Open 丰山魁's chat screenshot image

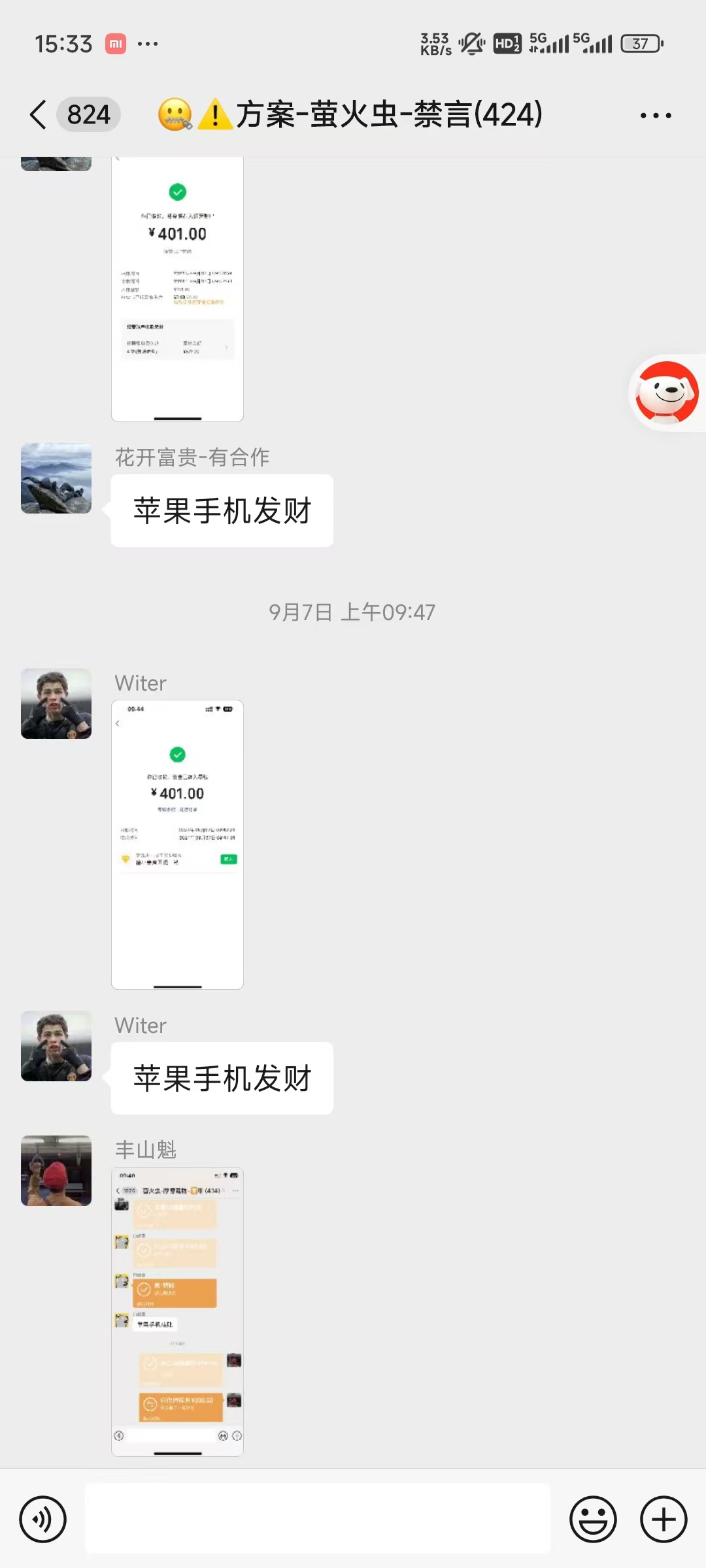[x=177, y=1311]
